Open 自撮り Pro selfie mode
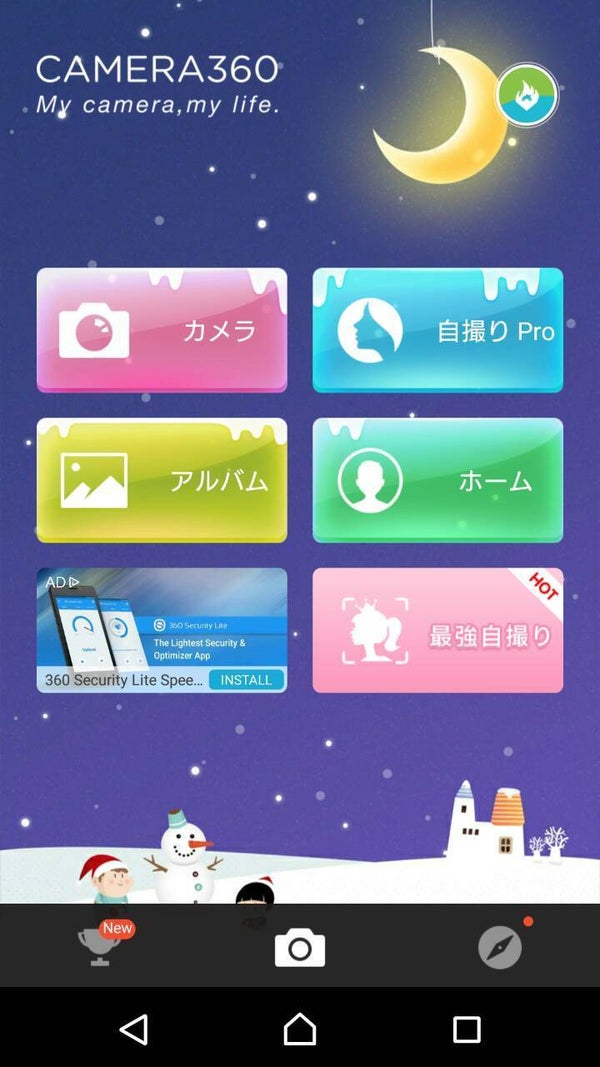600x1067 pixels. coord(438,330)
